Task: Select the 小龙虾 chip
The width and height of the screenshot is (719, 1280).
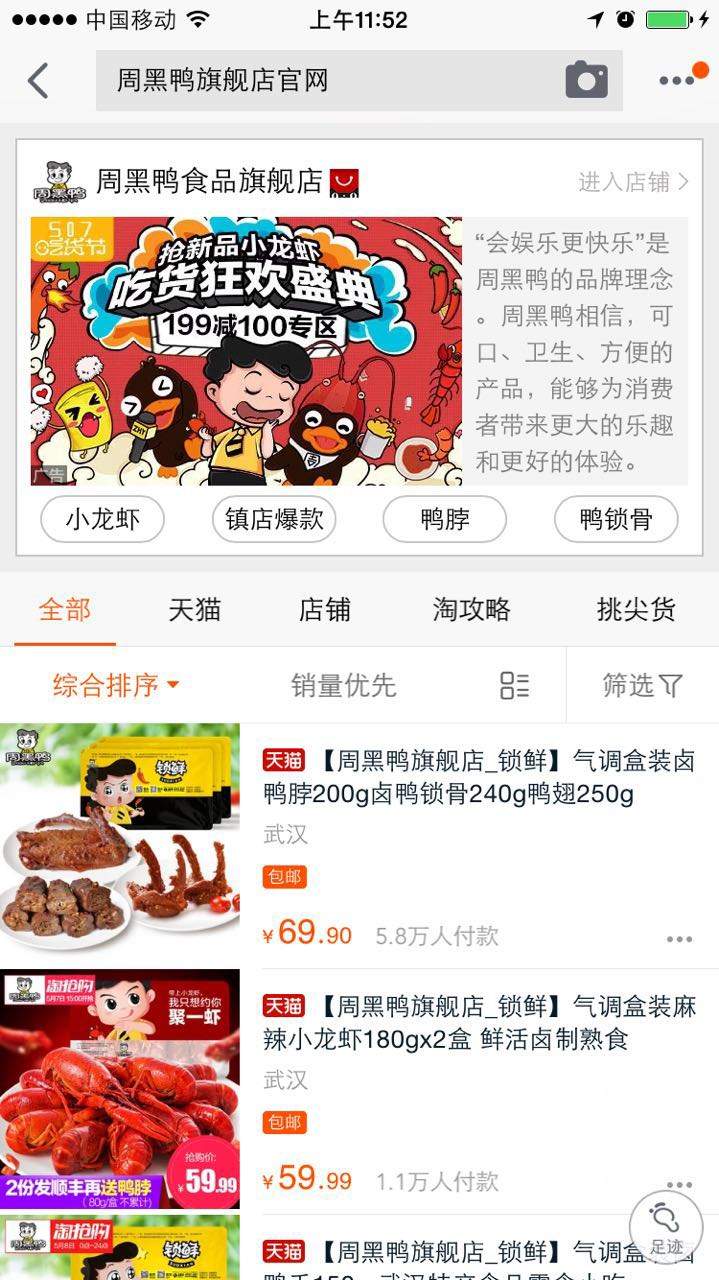Action: [102, 520]
